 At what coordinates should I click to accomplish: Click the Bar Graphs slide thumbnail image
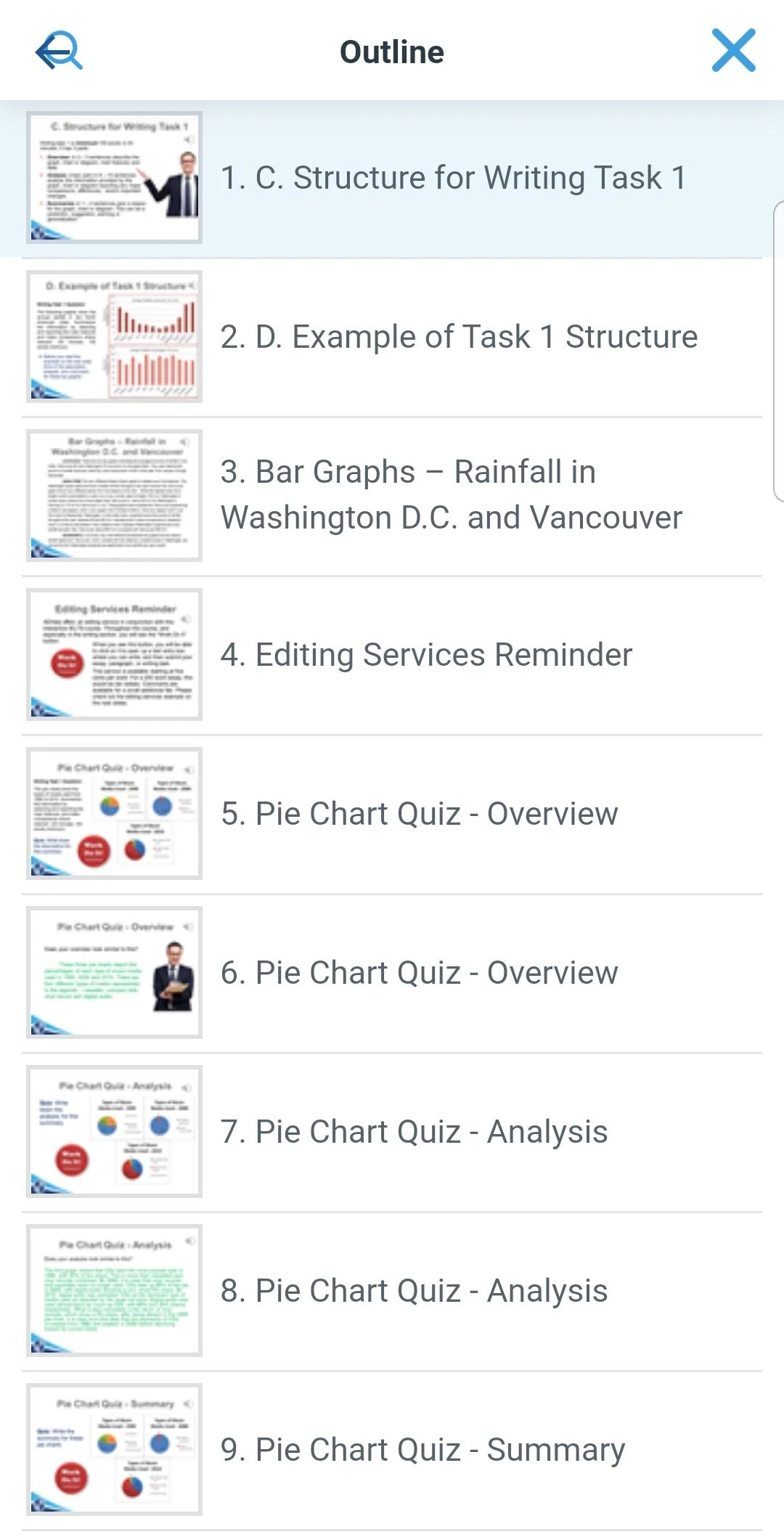click(x=114, y=495)
